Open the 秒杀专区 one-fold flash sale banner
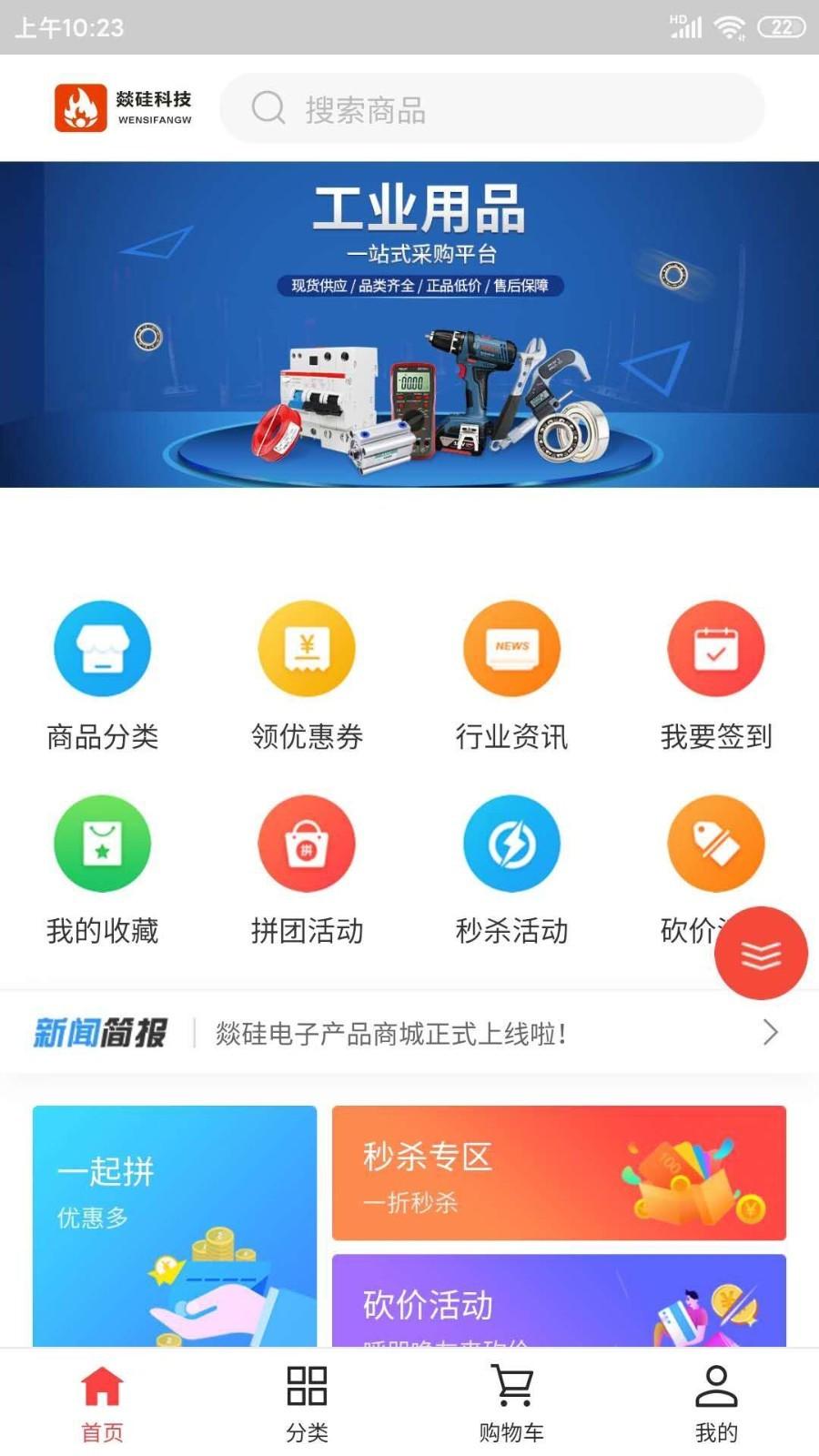The image size is (819, 1456). click(x=559, y=1174)
